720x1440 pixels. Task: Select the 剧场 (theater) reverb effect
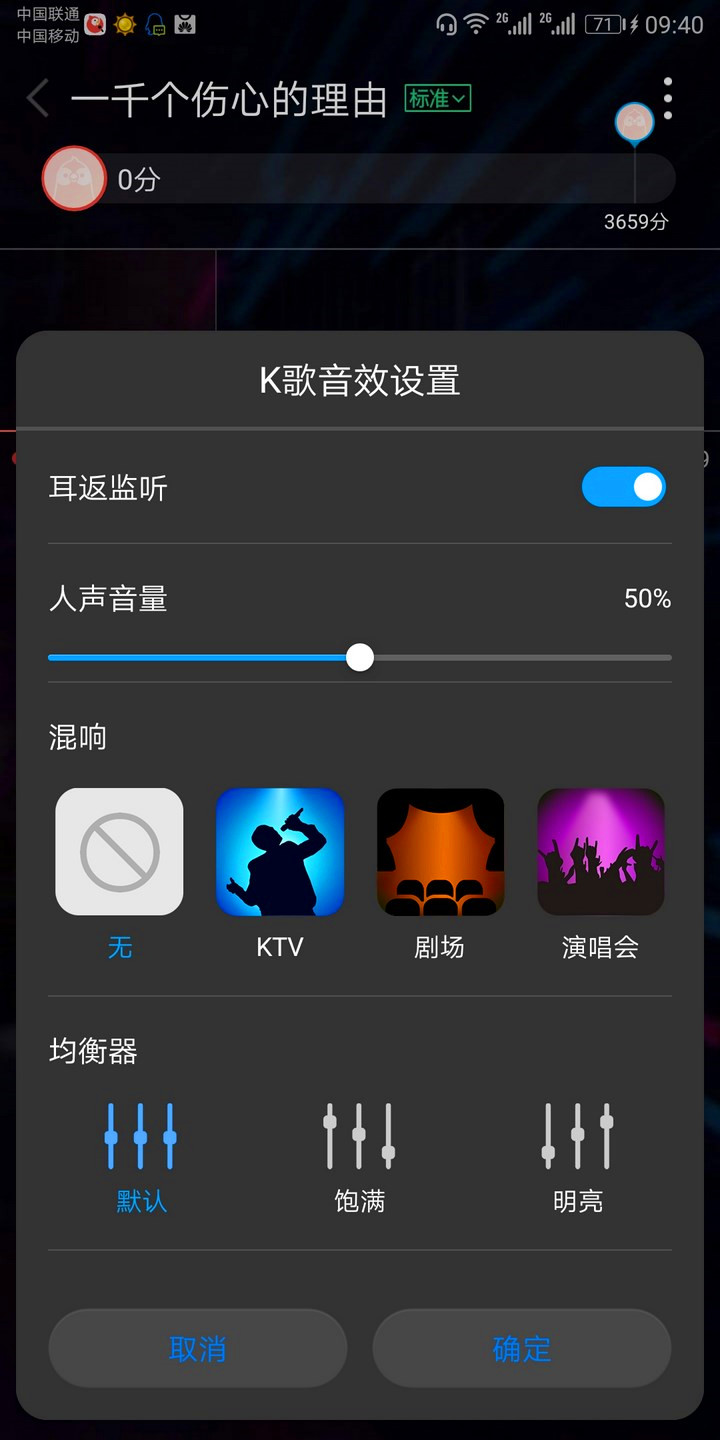pos(440,852)
